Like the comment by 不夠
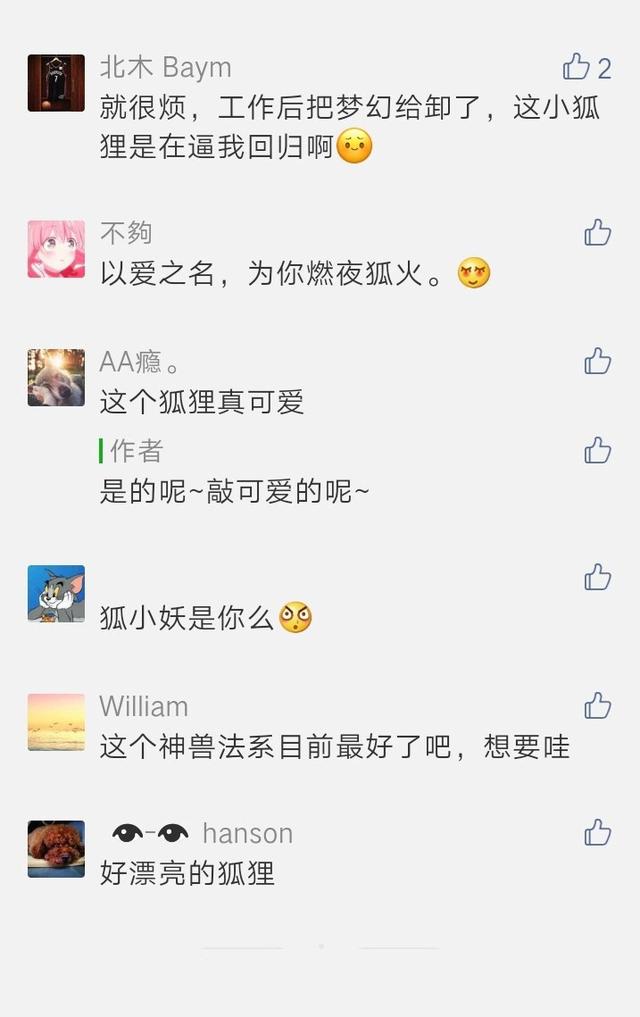640x1017 pixels. click(598, 232)
